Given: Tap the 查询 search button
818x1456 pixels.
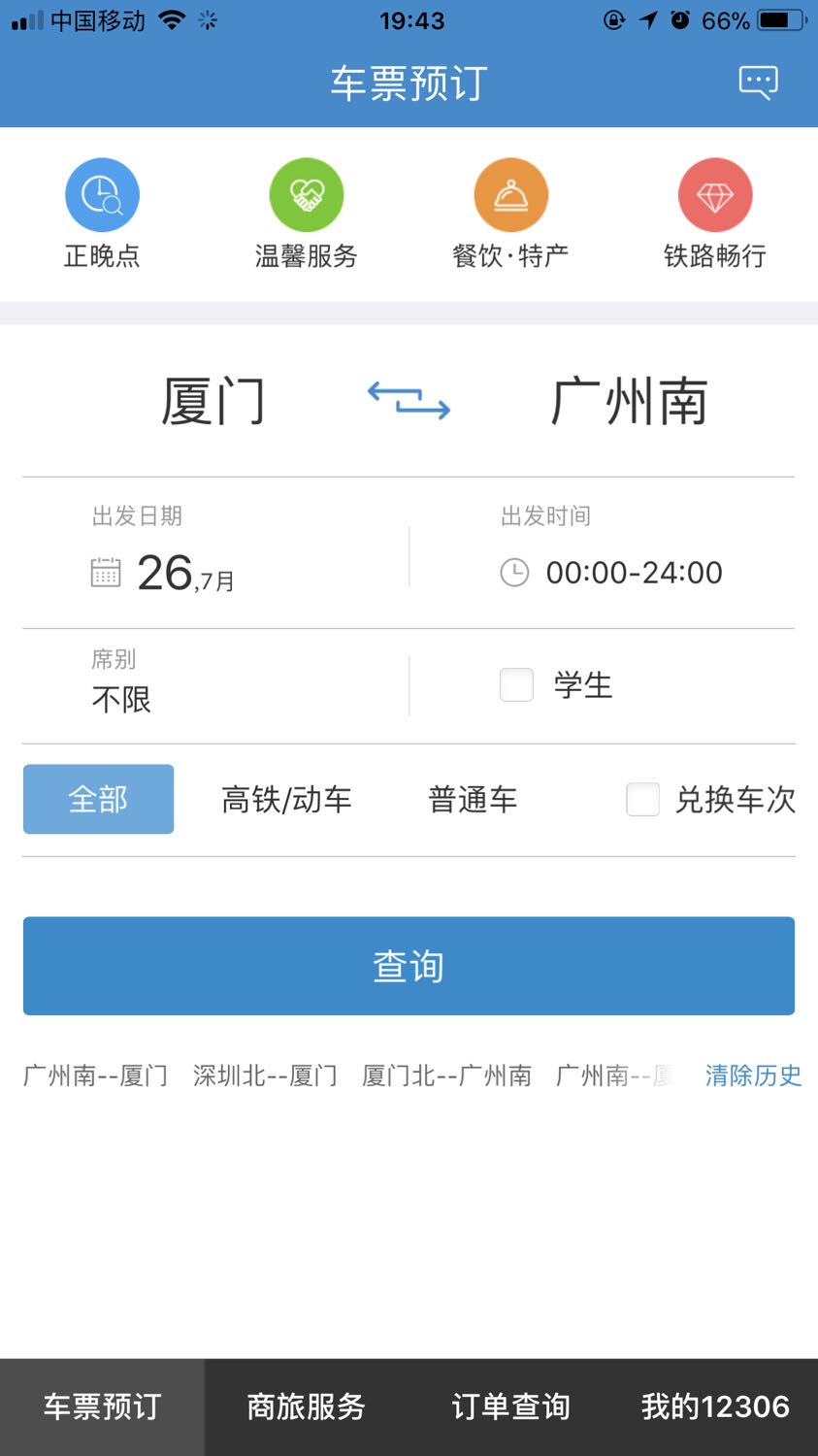Looking at the screenshot, I should point(409,967).
